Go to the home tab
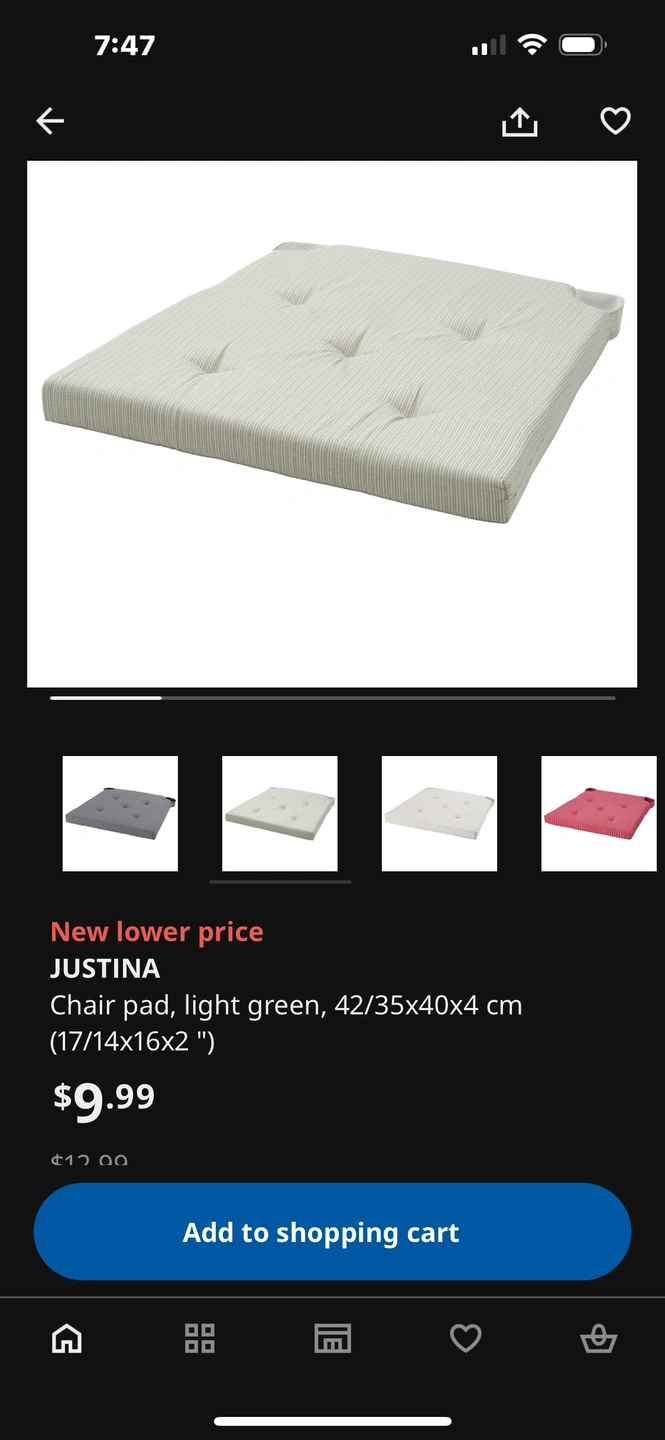This screenshot has width=665, height=1440. coord(67,1338)
